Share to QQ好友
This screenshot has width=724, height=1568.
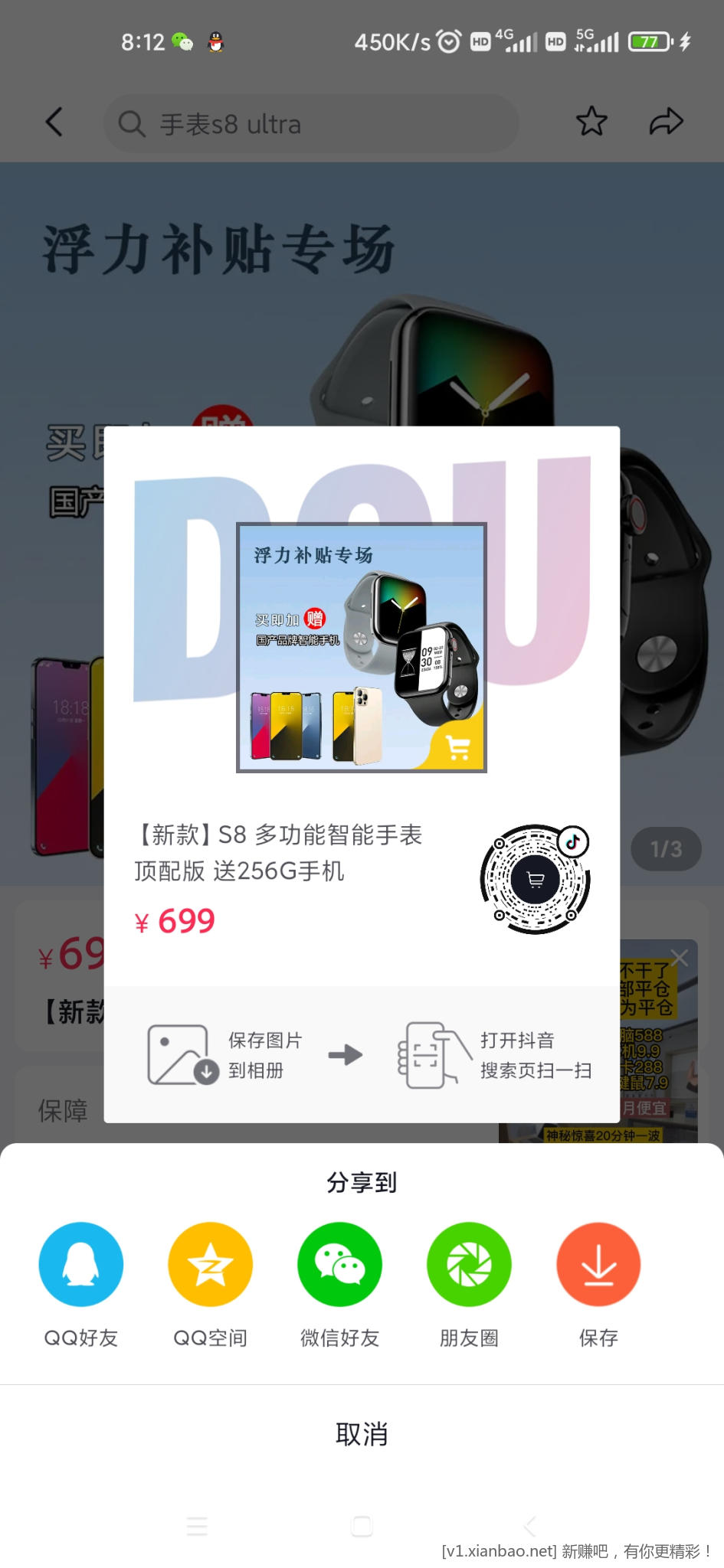[x=80, y=1264]
